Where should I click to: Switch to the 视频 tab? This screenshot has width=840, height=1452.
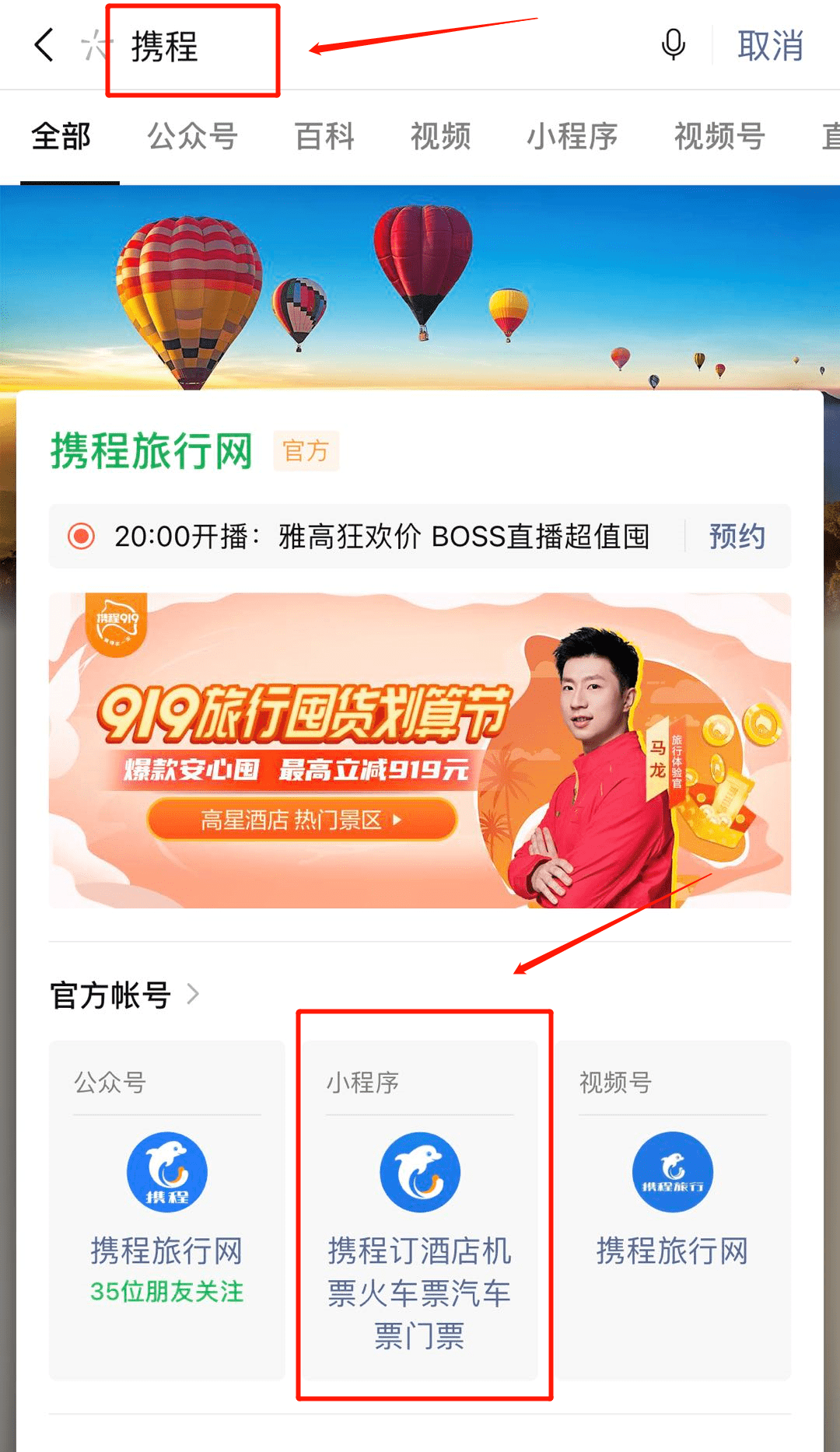pyautogui.click(x=440, y=137)
